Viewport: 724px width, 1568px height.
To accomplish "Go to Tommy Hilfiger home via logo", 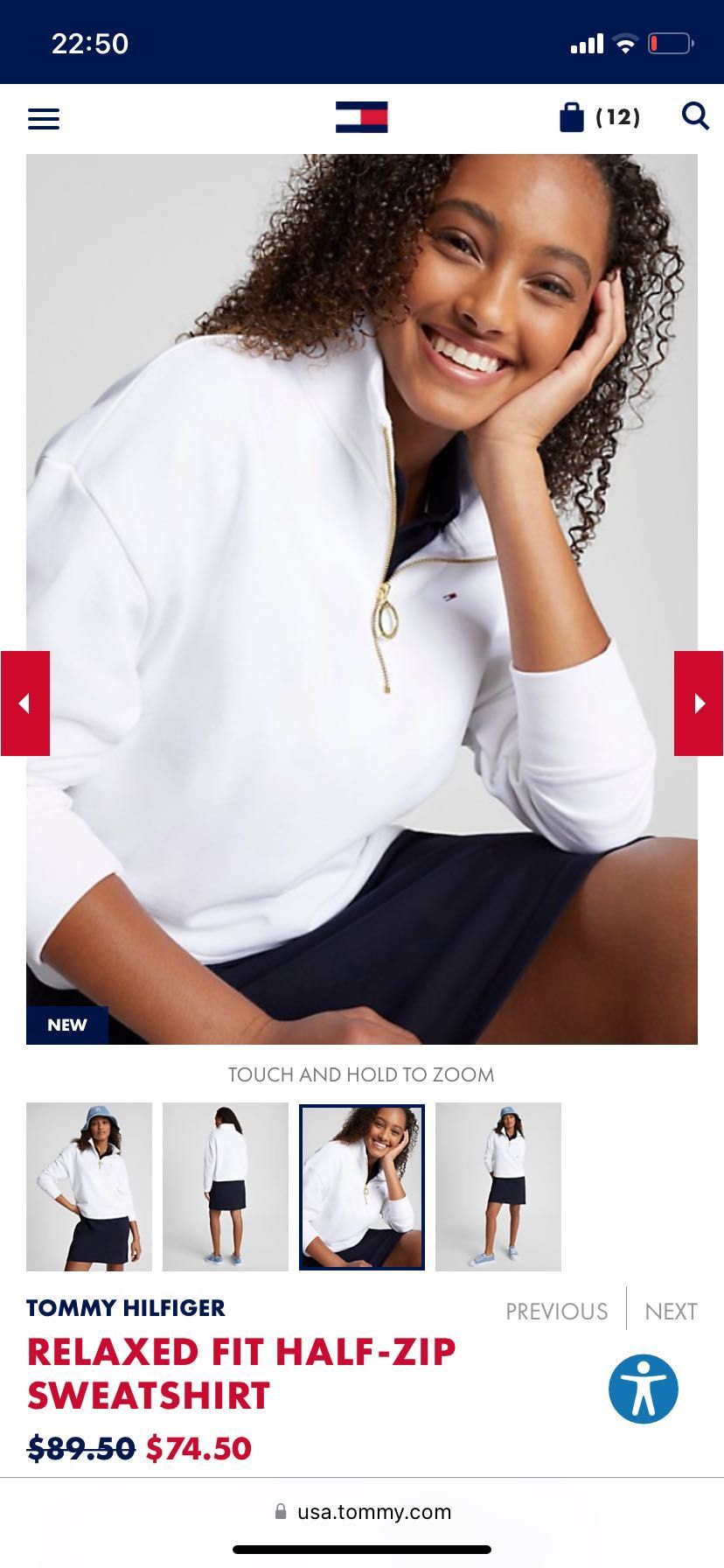I will [x=361, y=117].
